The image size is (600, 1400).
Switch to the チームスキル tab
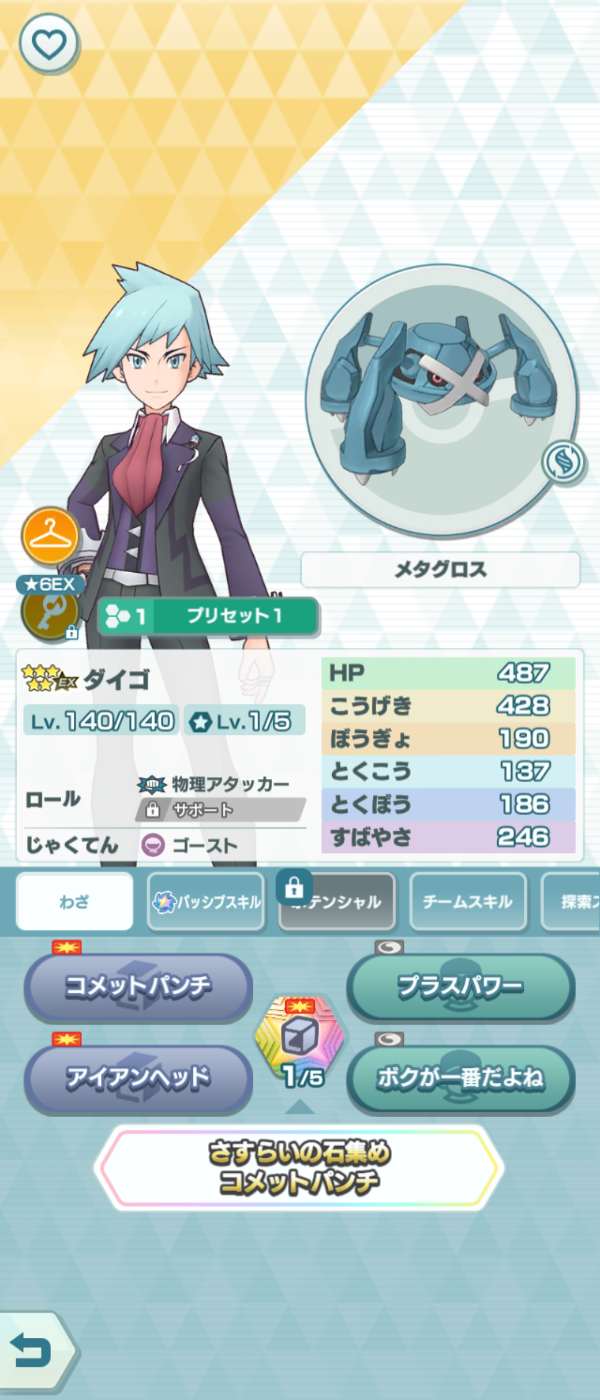467,902
